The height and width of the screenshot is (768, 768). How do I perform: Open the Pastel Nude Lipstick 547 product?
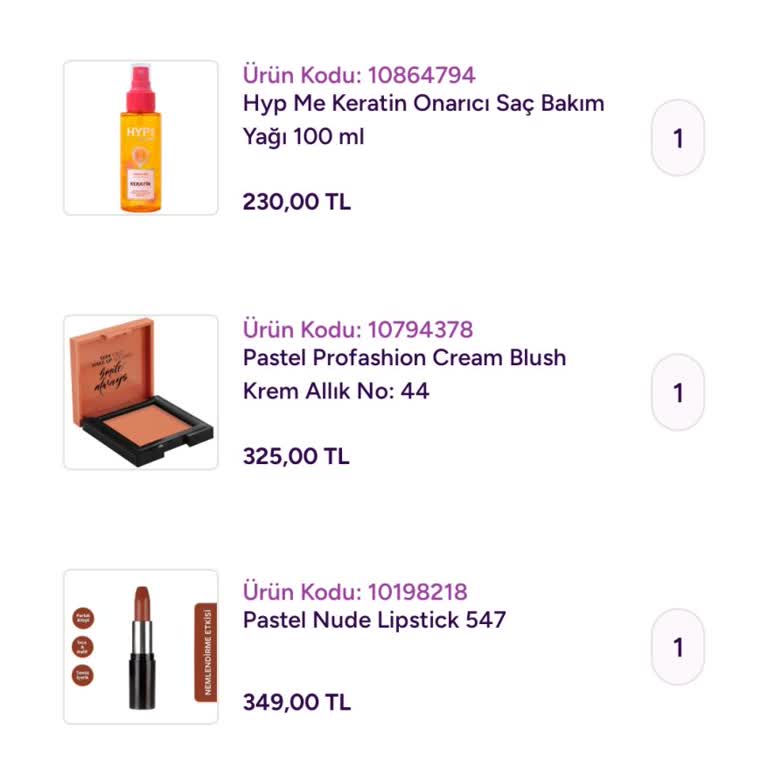click(x=374, y=620)
